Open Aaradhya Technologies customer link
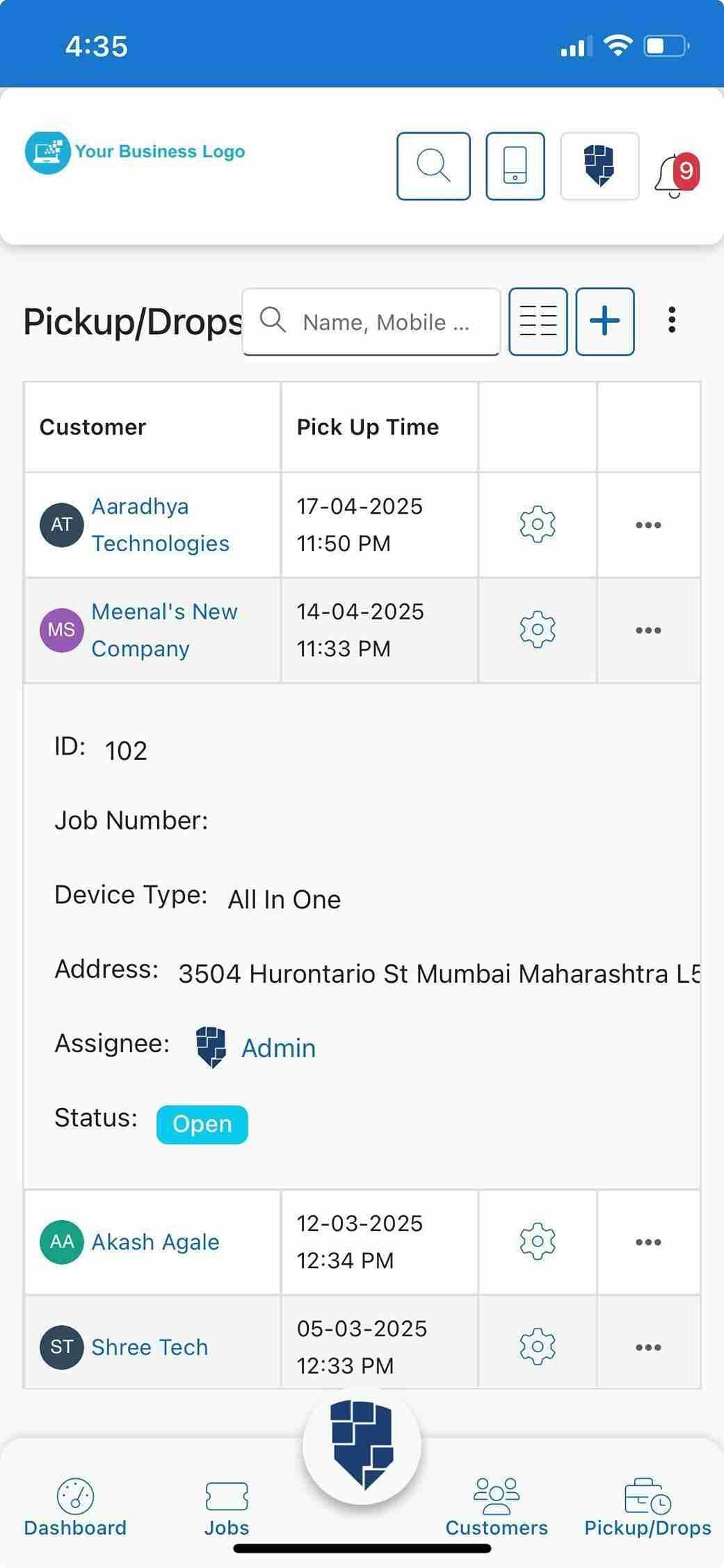 (161, 525)
